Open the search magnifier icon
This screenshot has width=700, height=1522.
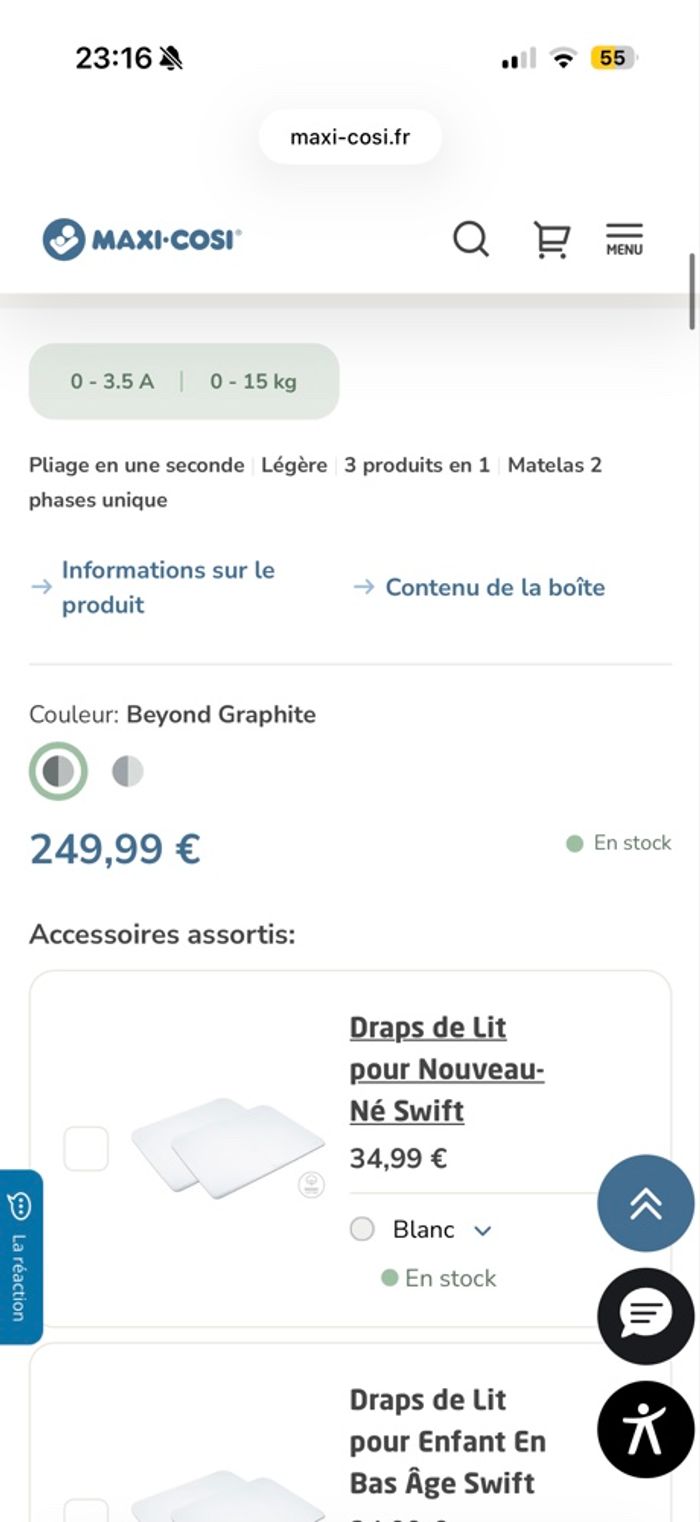pyautogui.click(x=470, y=240)
